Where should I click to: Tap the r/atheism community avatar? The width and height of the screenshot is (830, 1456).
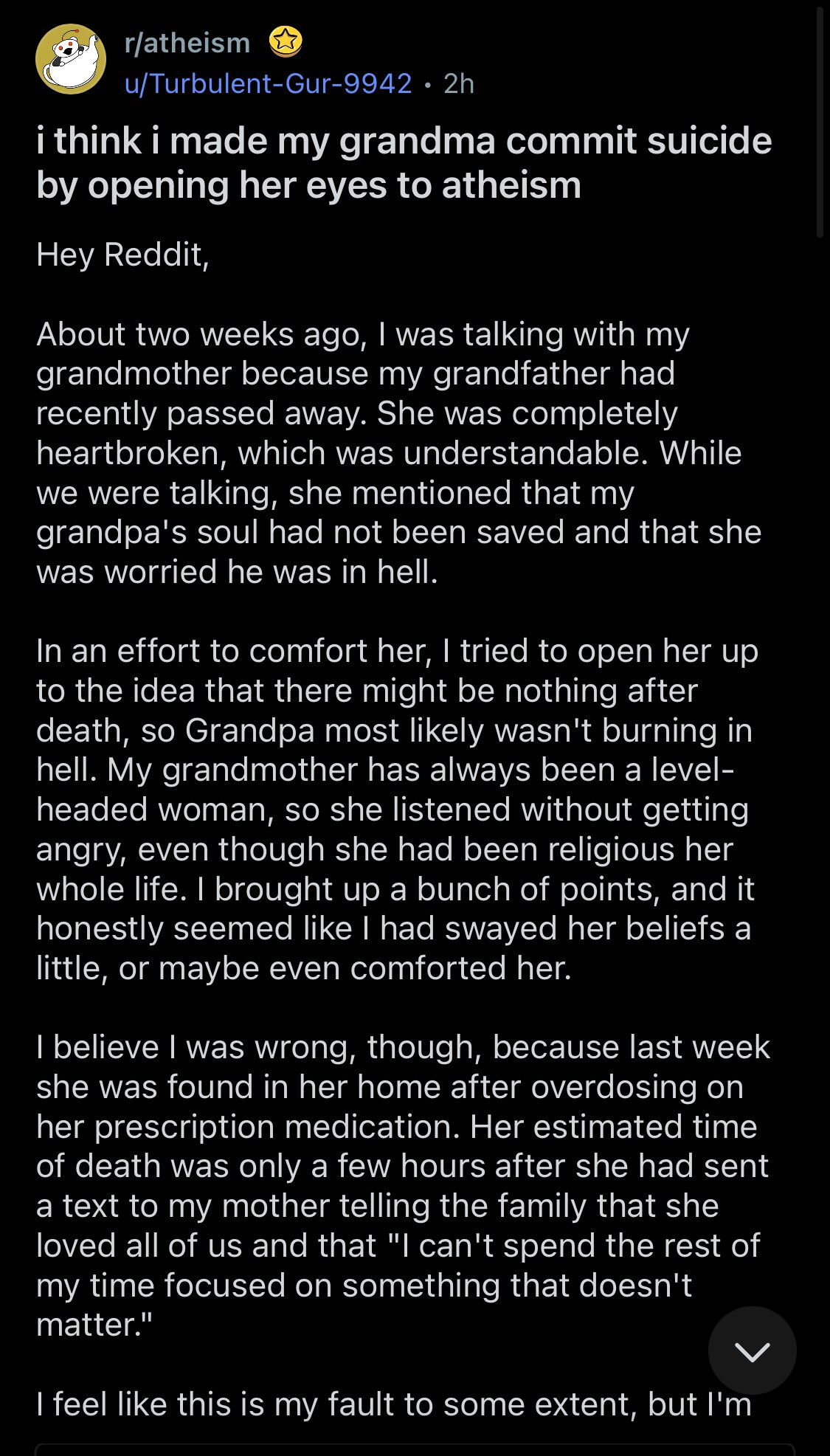(x=71, y=59)
